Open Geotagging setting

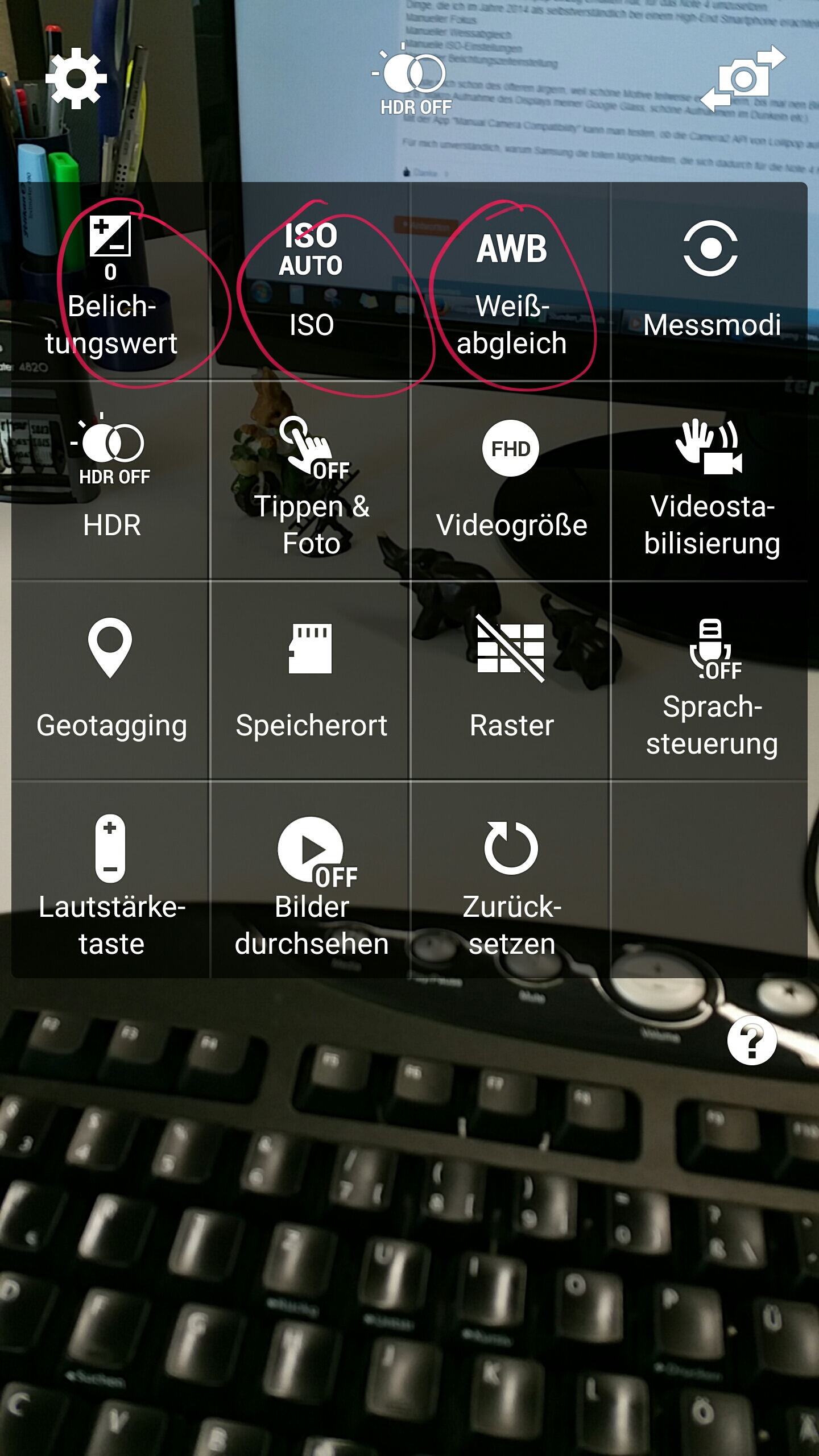pos(111,681)
